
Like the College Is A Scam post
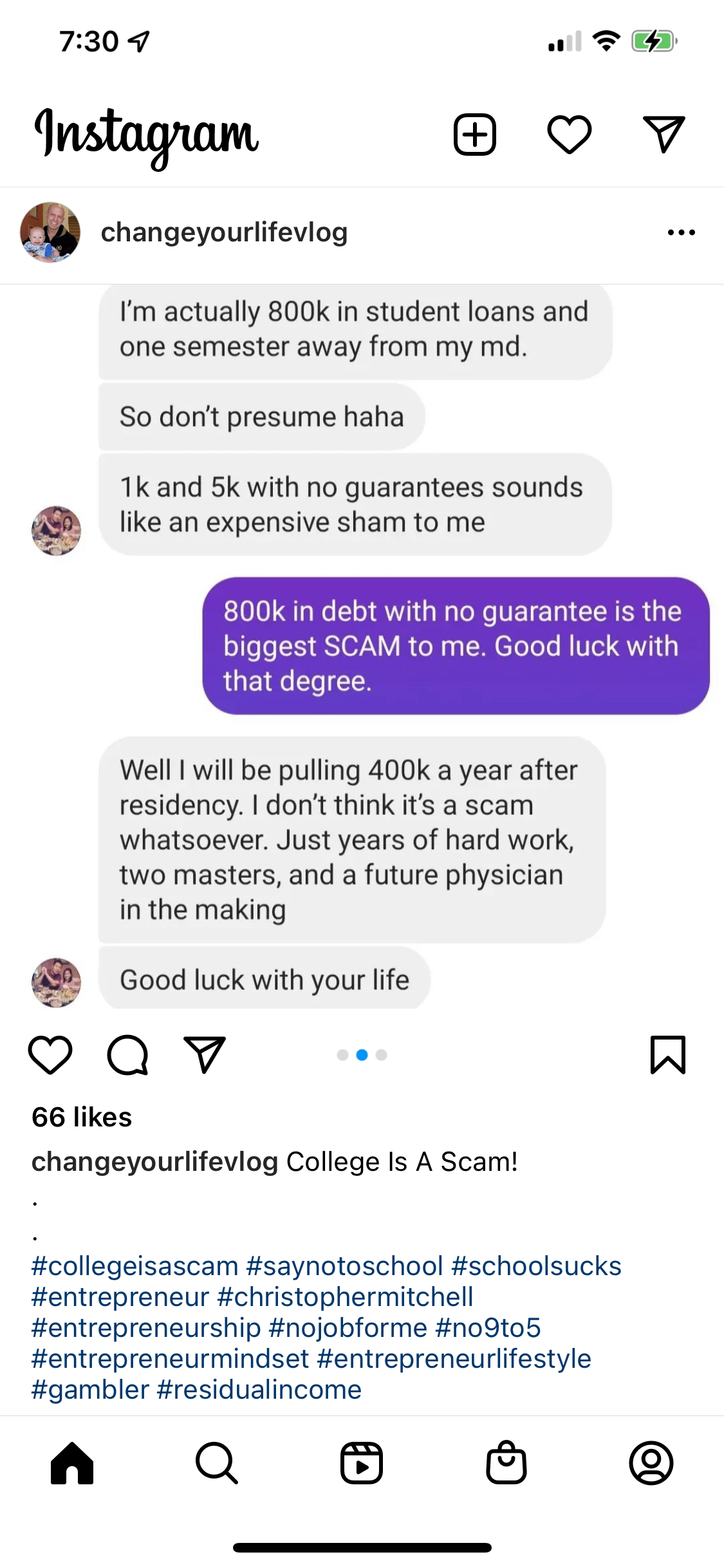50,1054
